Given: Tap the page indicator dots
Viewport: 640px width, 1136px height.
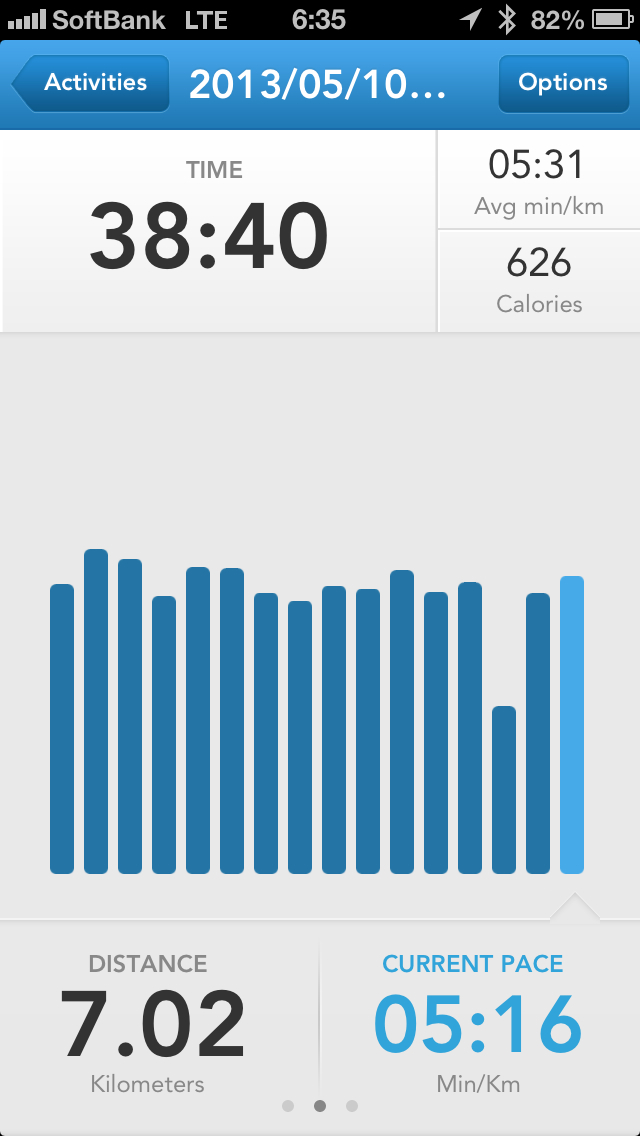Looking at the screenshot, I should coord(319,1106).
